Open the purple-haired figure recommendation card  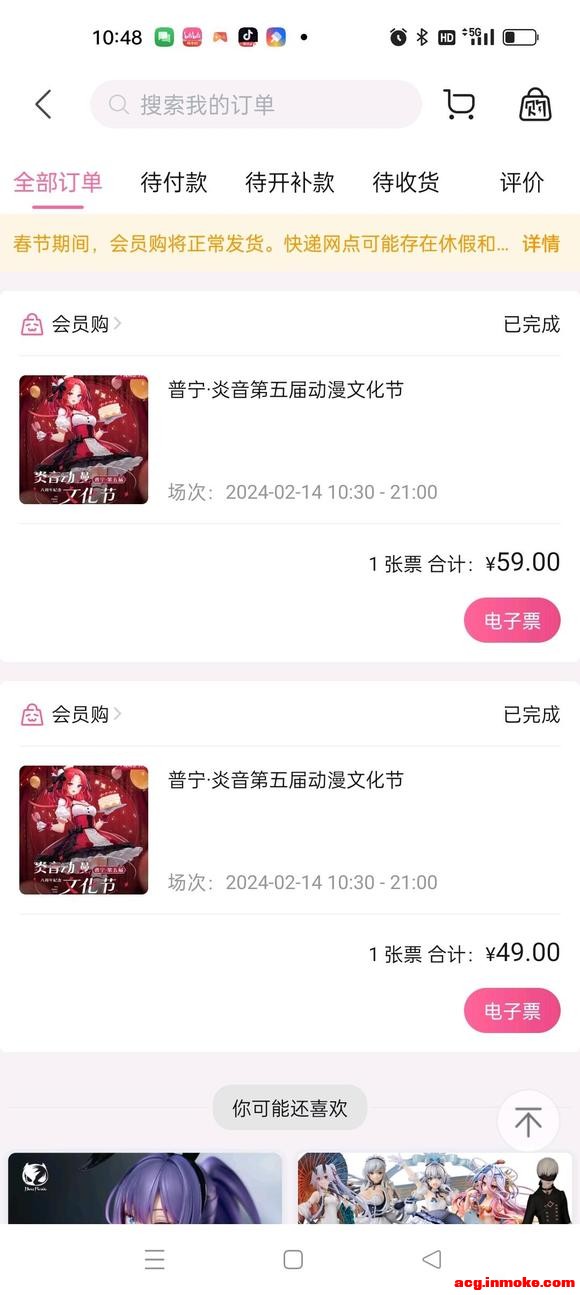click(145, 1188)
